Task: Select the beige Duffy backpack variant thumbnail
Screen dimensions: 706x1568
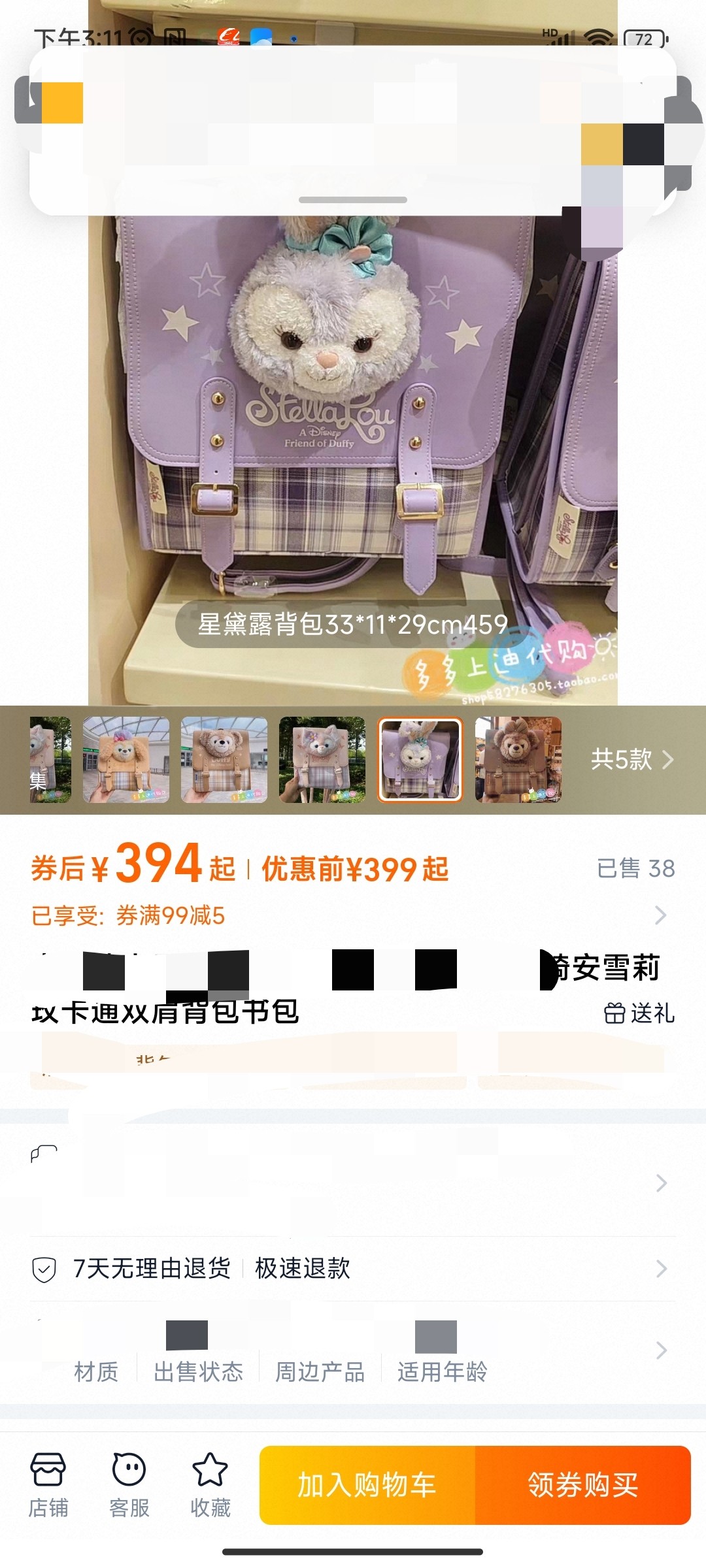Action: 224,760
